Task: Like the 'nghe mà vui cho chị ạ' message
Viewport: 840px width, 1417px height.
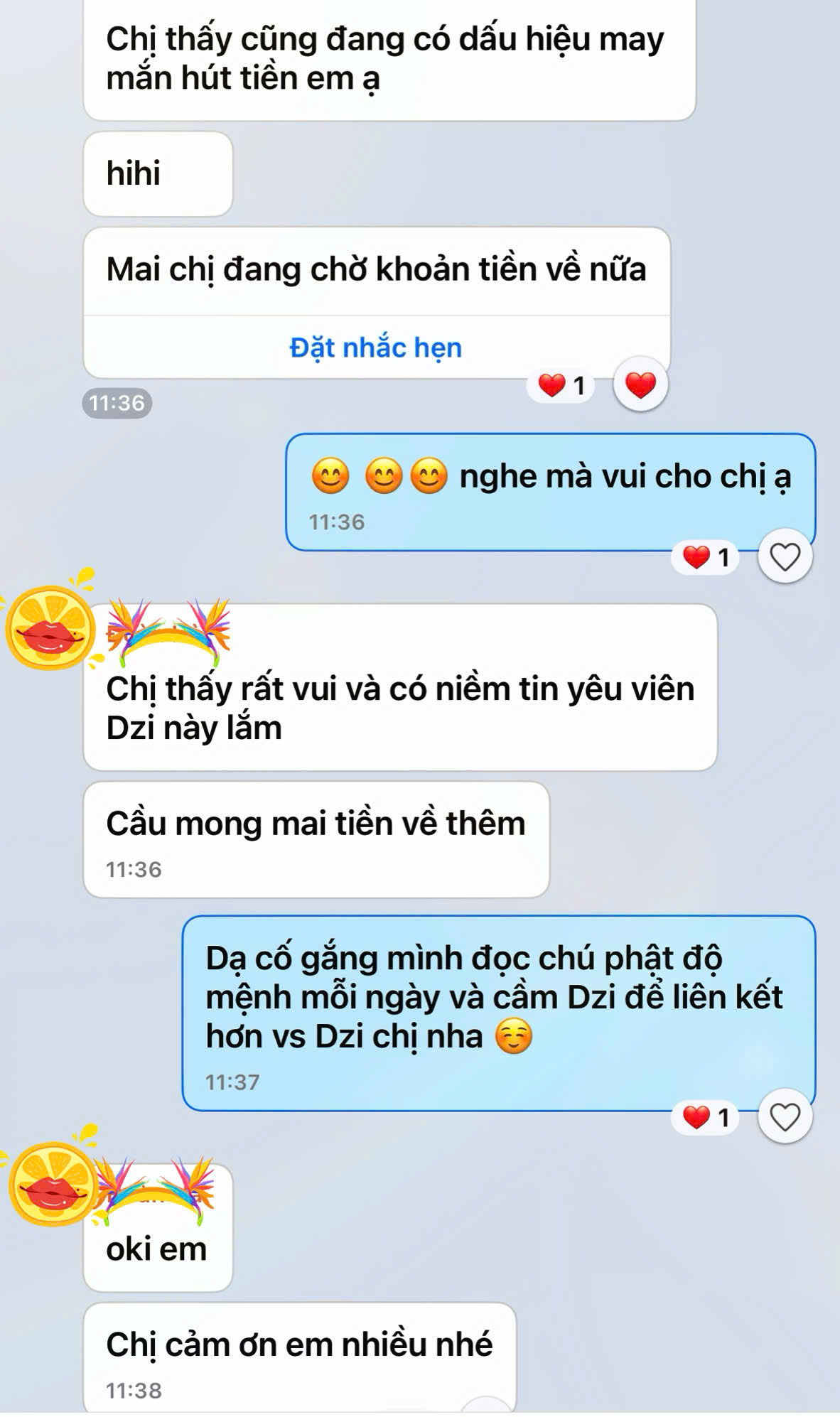Action: point(785,557)
